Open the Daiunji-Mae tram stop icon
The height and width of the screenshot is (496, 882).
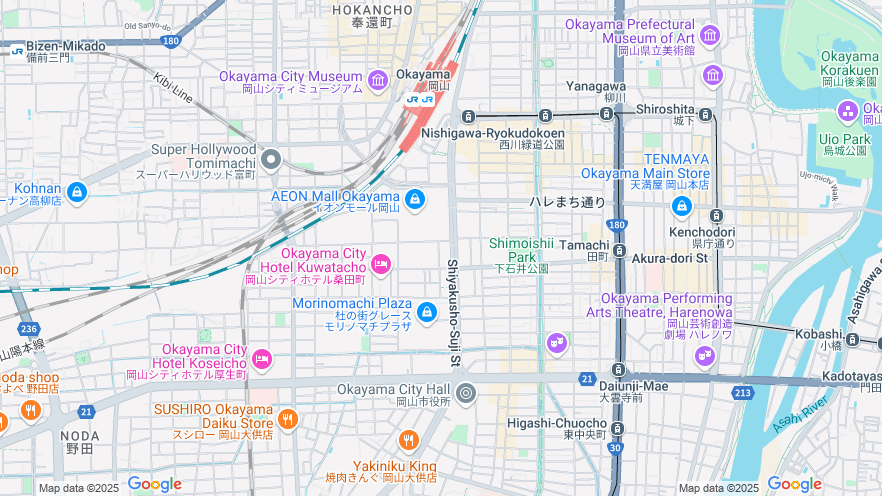click(x=618, y=369)
